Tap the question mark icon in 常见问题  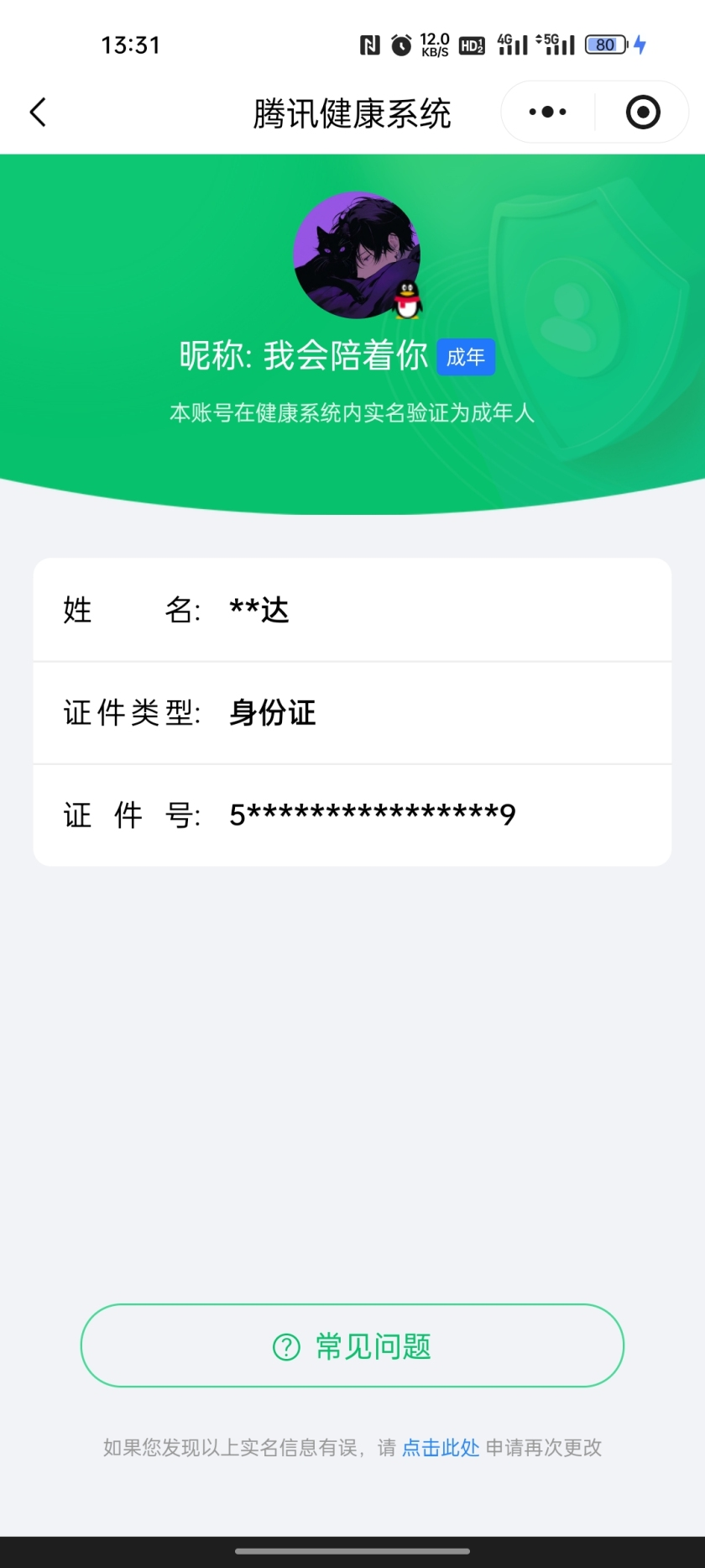[x=286, y=1345]
